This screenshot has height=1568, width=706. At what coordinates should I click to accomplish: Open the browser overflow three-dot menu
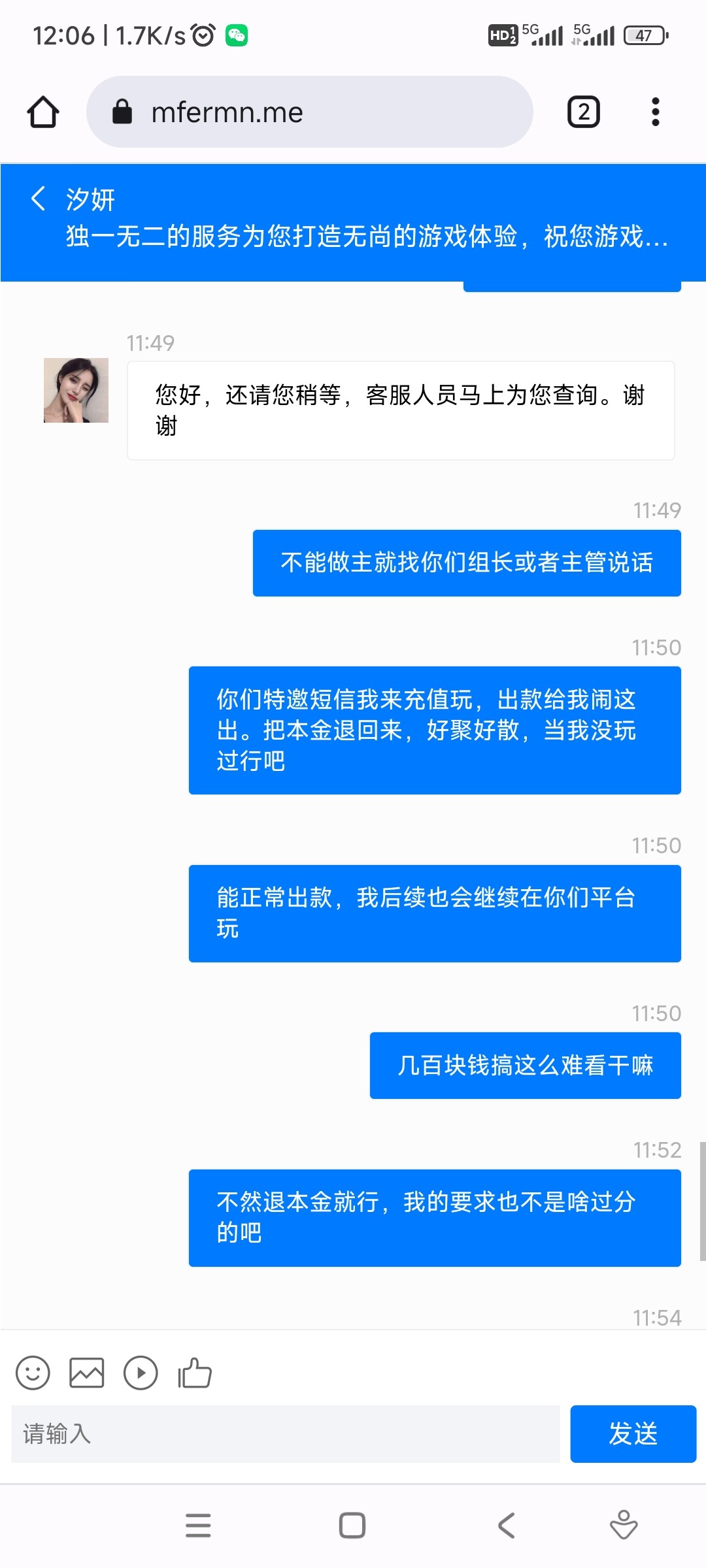click(x=655, y=112)
